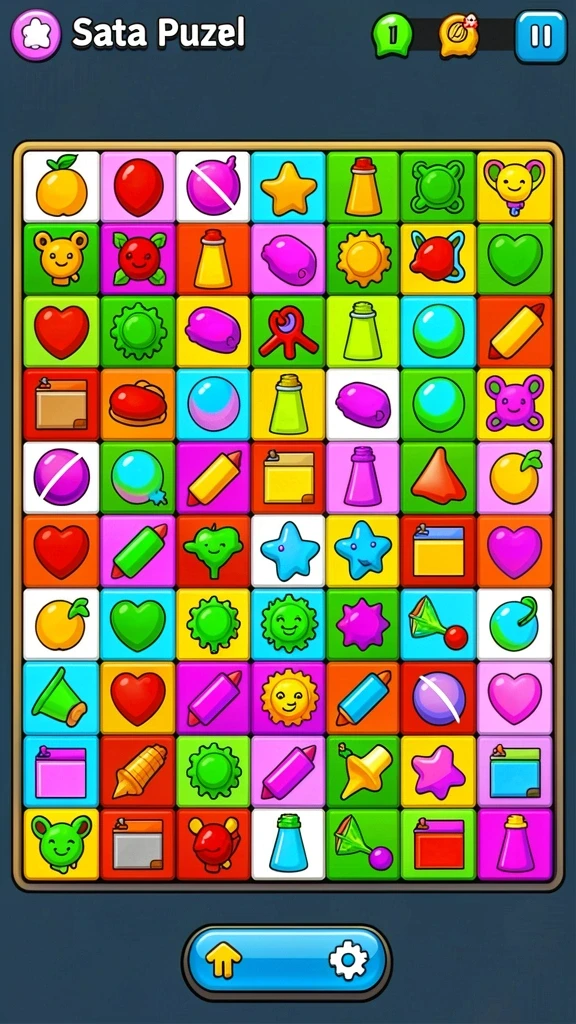The width and height of the screenshot is (576, 1024).
Task: Tap the red cone tile on green
Action: tap(438, 477)
